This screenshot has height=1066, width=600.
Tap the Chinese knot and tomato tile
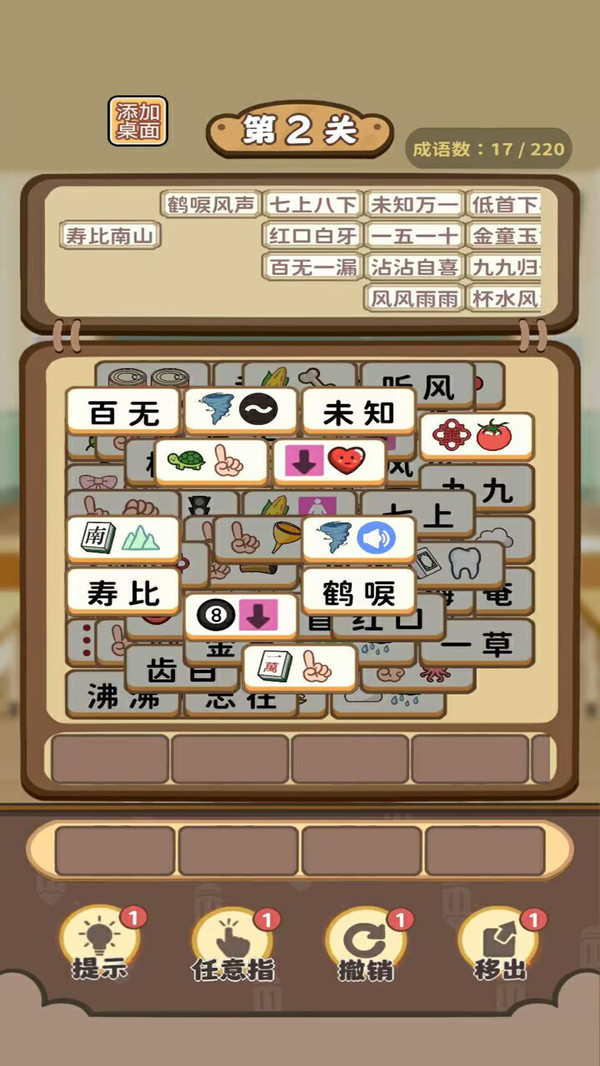(477, 437)
